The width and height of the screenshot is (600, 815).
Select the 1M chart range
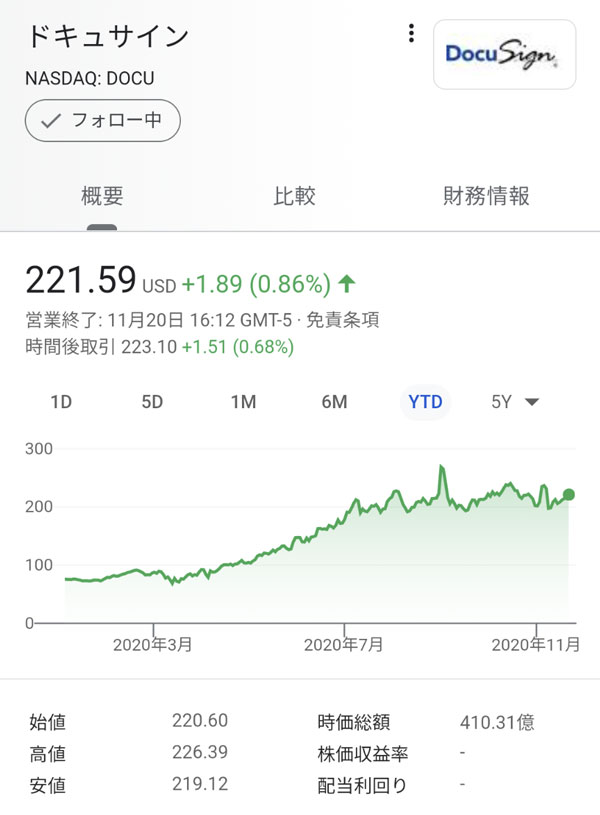pyautogui.click(x=243, y=402)
